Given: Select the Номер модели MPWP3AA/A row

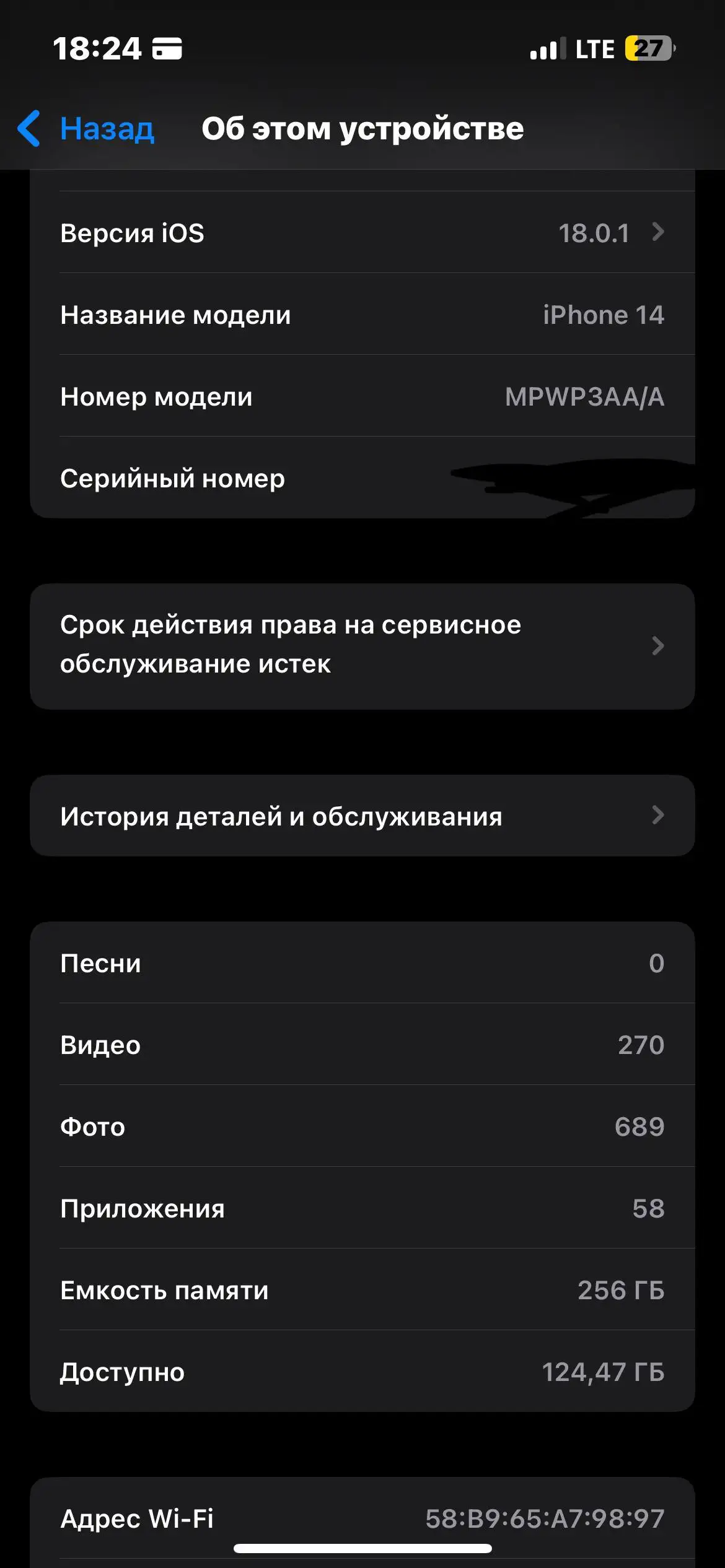Looking at the screenshot, I should coord(362,396).
